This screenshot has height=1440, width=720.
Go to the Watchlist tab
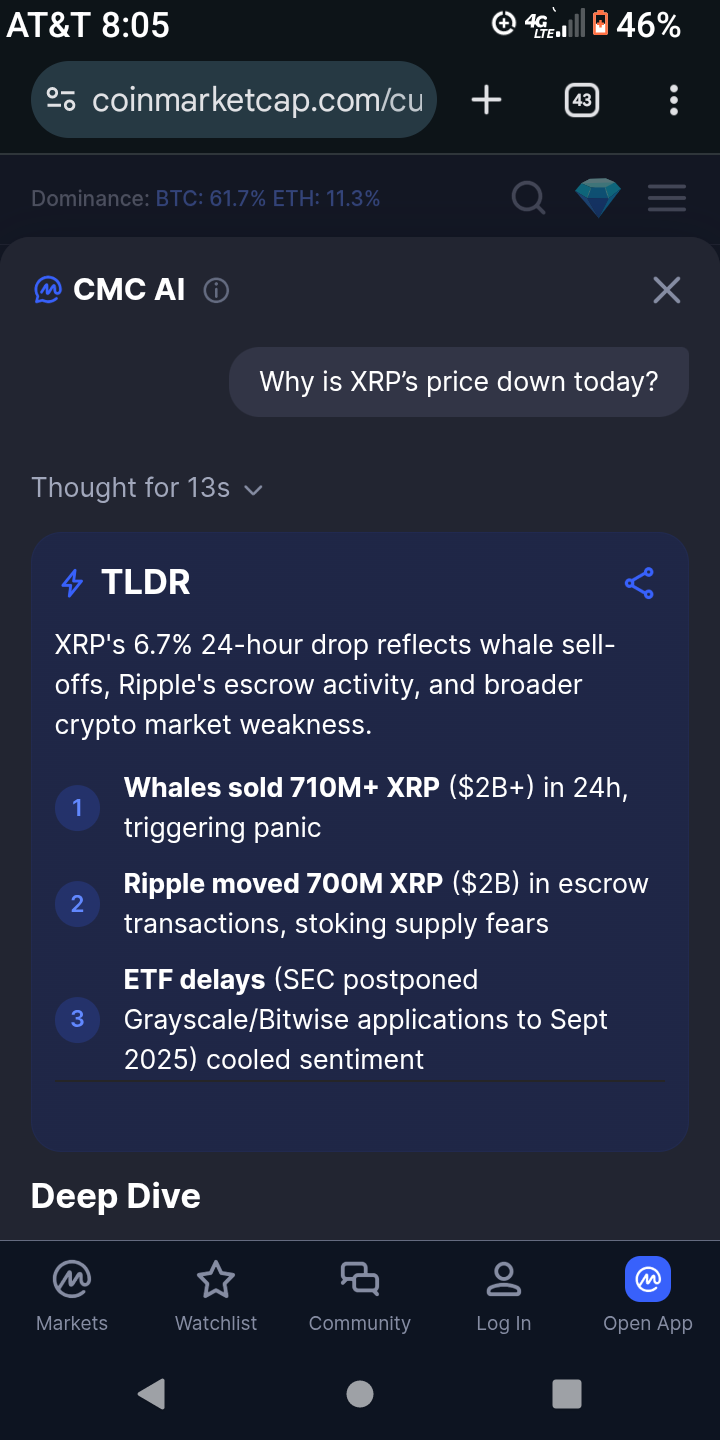click(x=216, y=1296)
